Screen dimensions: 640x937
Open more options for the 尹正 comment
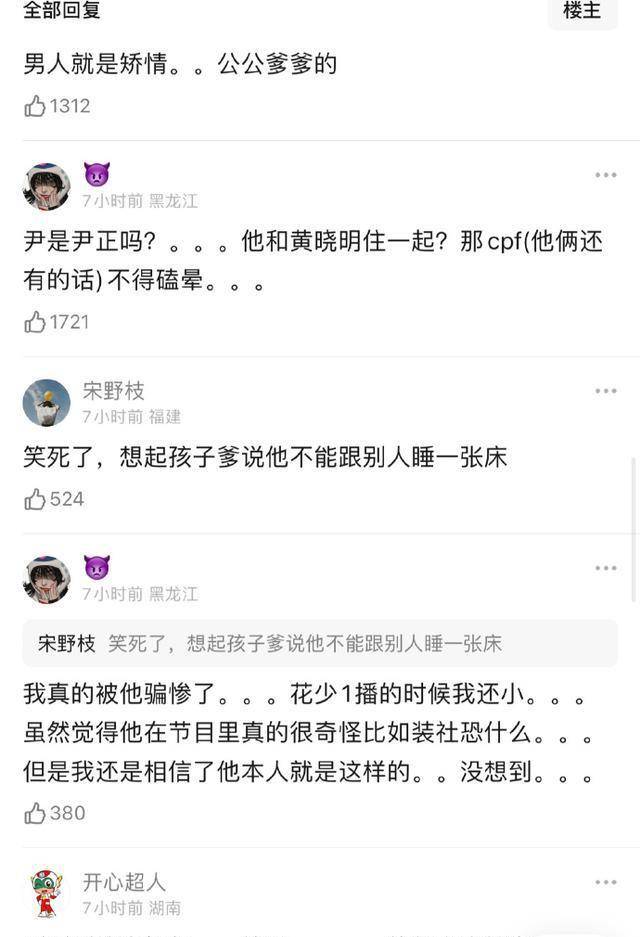[606, 175]
